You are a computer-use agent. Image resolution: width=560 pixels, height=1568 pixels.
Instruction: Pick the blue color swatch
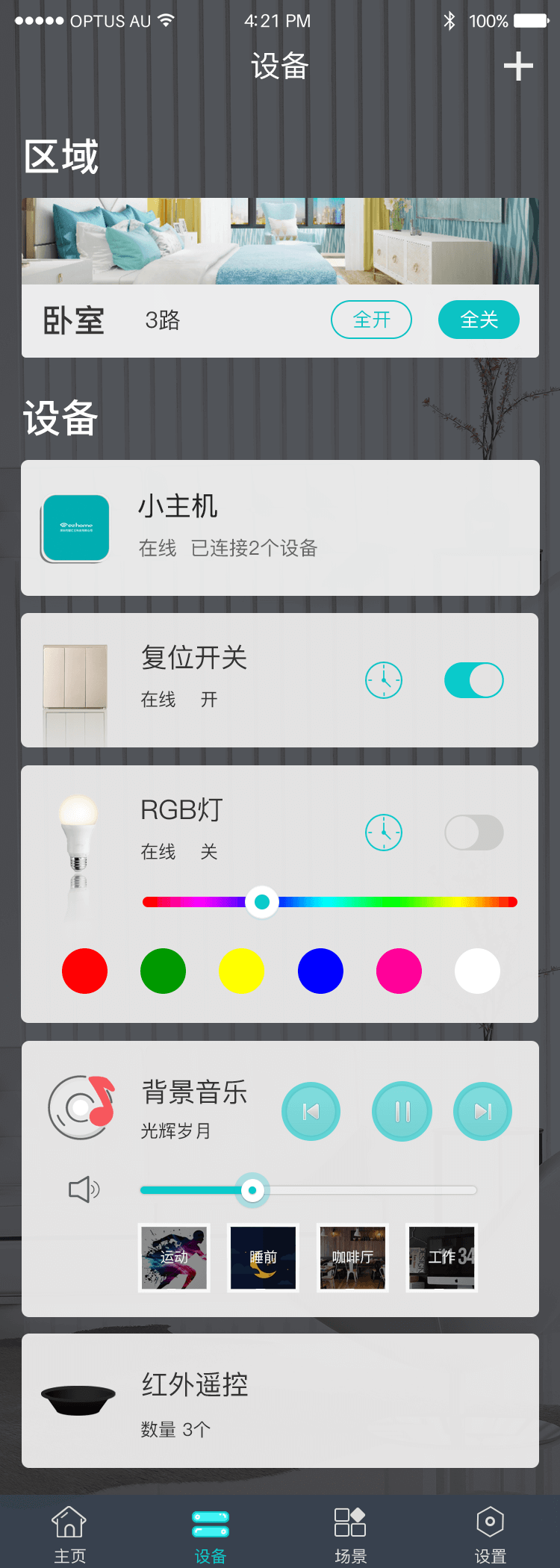point(320,971)
